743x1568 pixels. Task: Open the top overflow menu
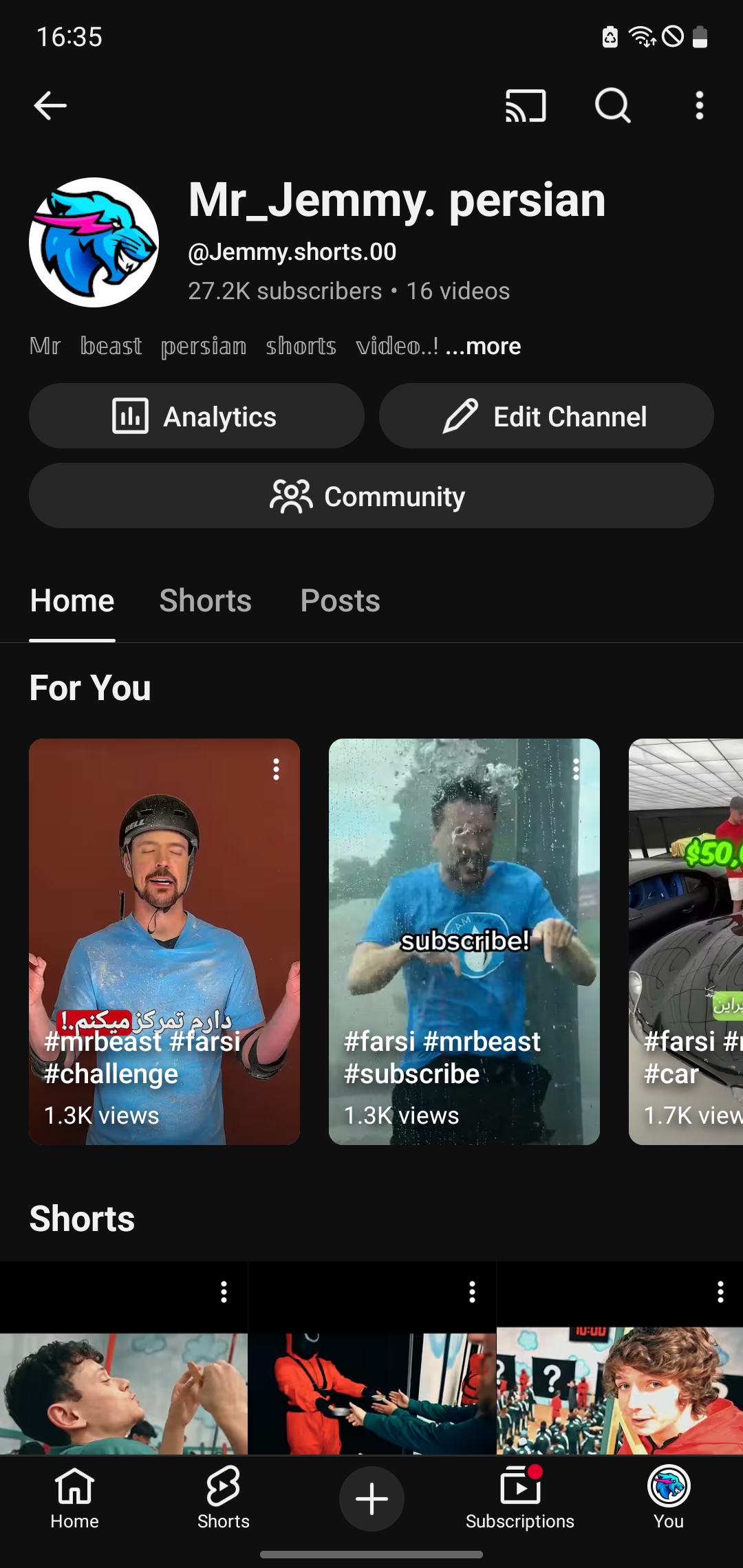699,106
